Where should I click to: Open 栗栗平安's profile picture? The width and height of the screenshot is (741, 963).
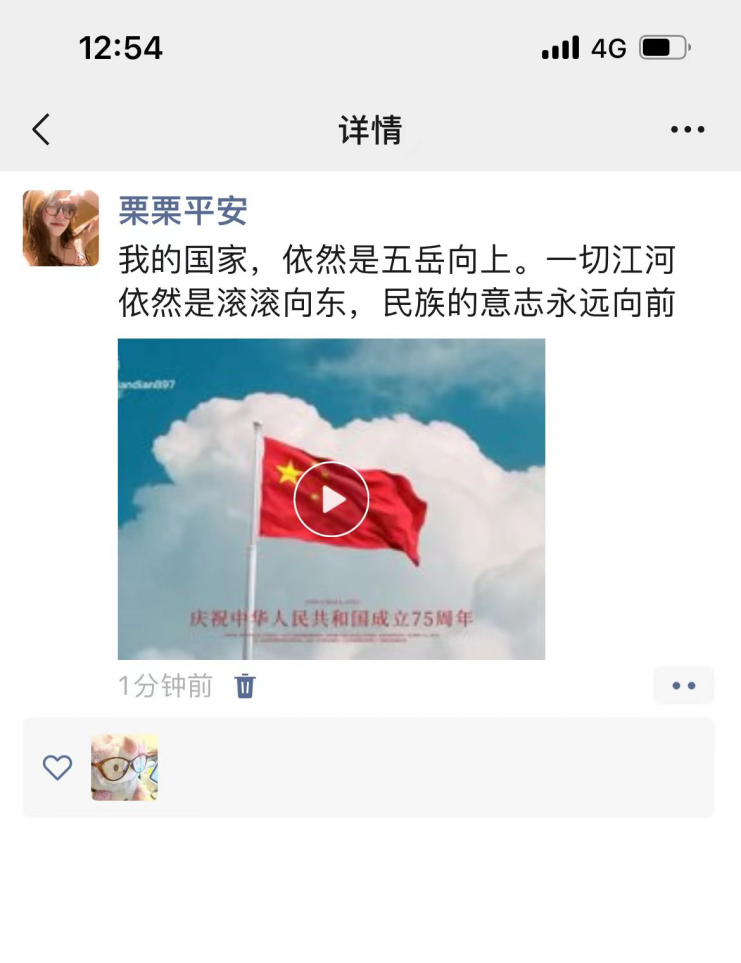tap(61, 228)
